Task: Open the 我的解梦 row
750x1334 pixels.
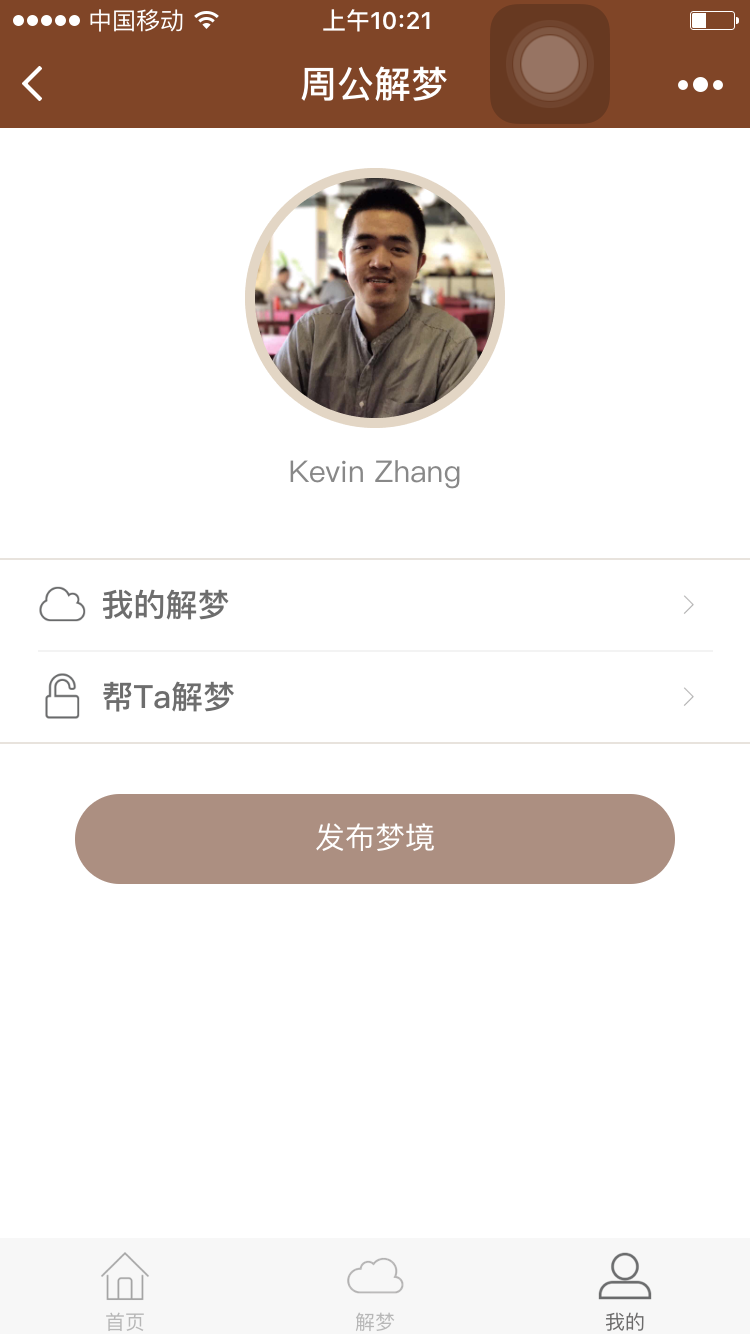Action: [375, 605]
